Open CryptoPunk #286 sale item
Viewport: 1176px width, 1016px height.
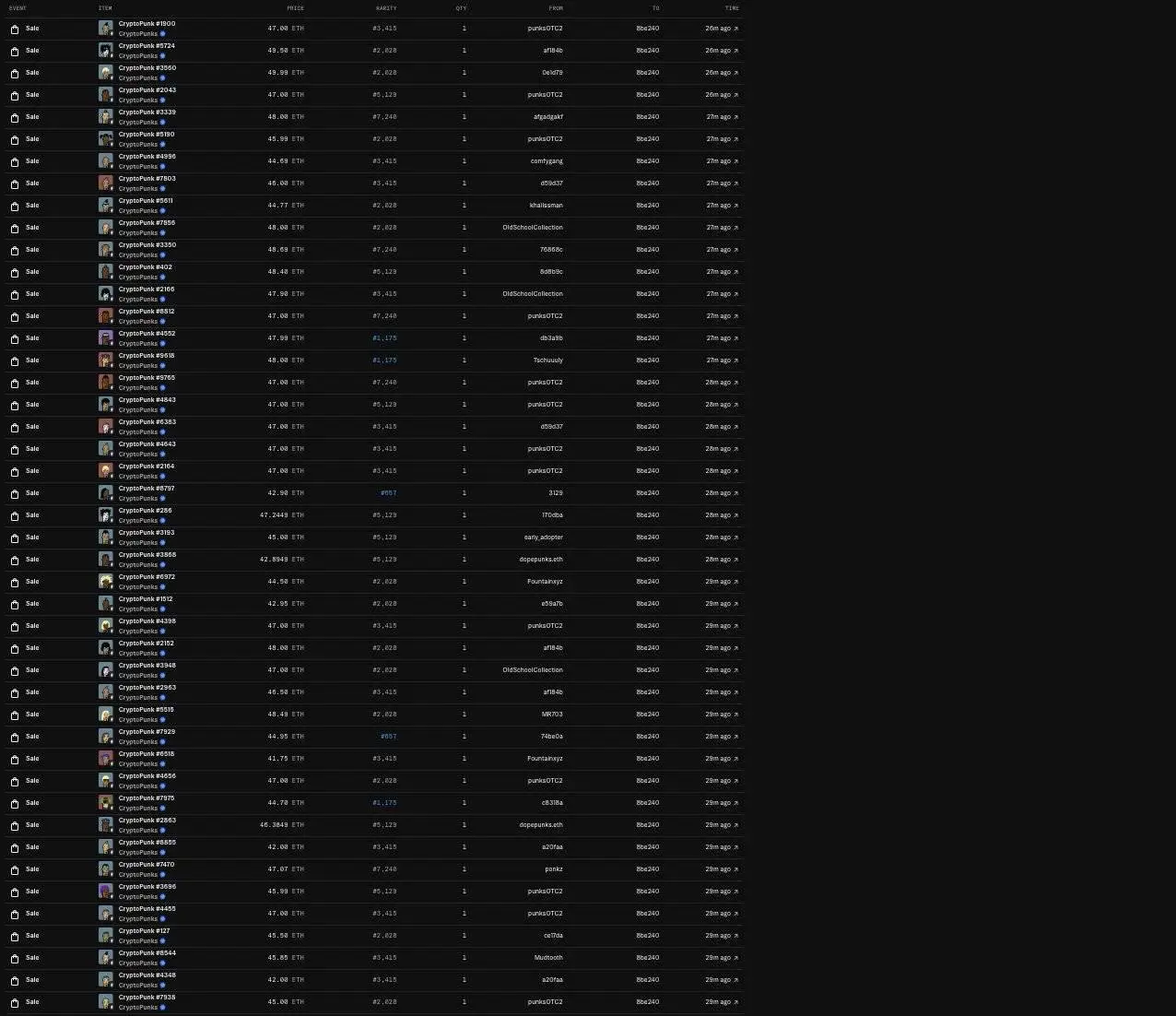(x=145, y=511)
